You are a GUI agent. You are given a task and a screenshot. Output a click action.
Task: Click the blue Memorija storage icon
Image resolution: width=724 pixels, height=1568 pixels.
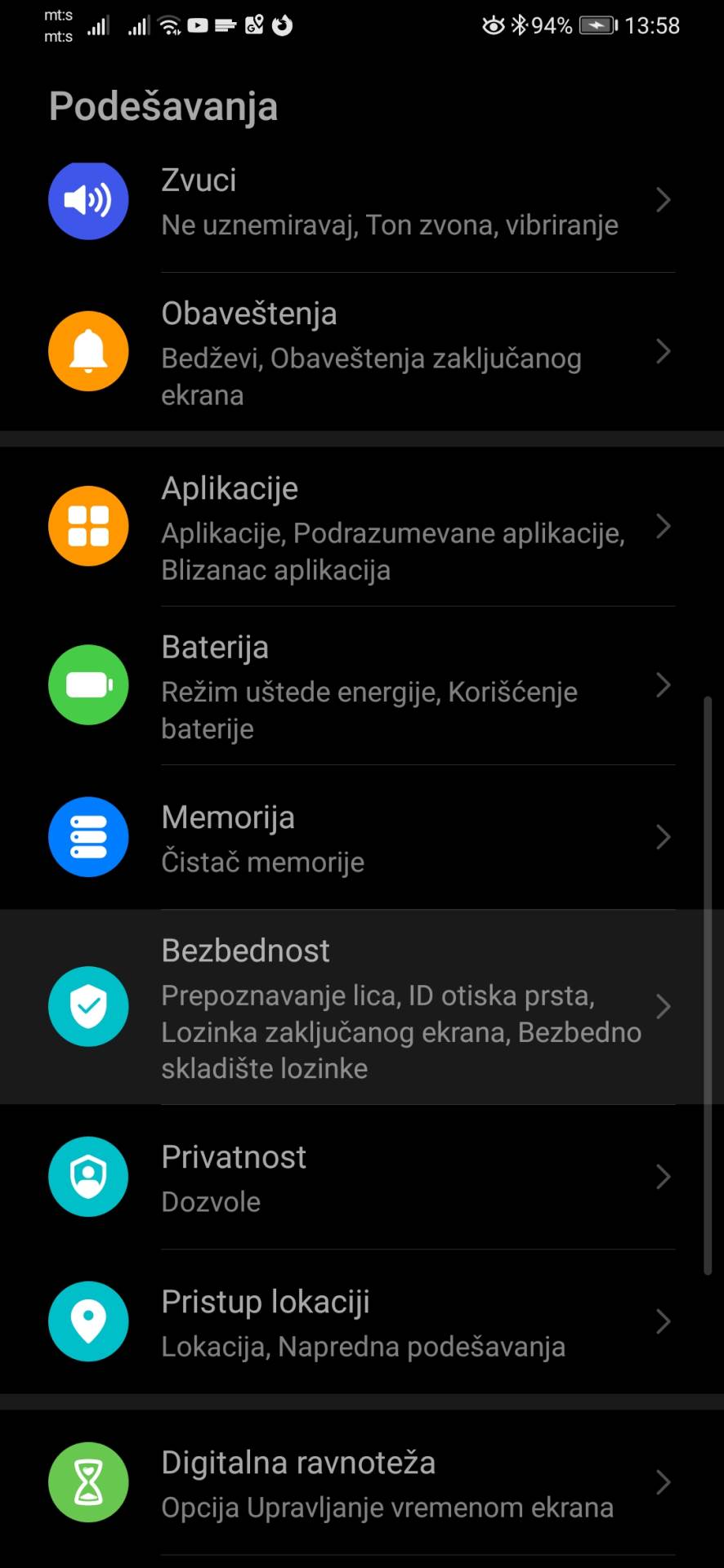[88, 837]
